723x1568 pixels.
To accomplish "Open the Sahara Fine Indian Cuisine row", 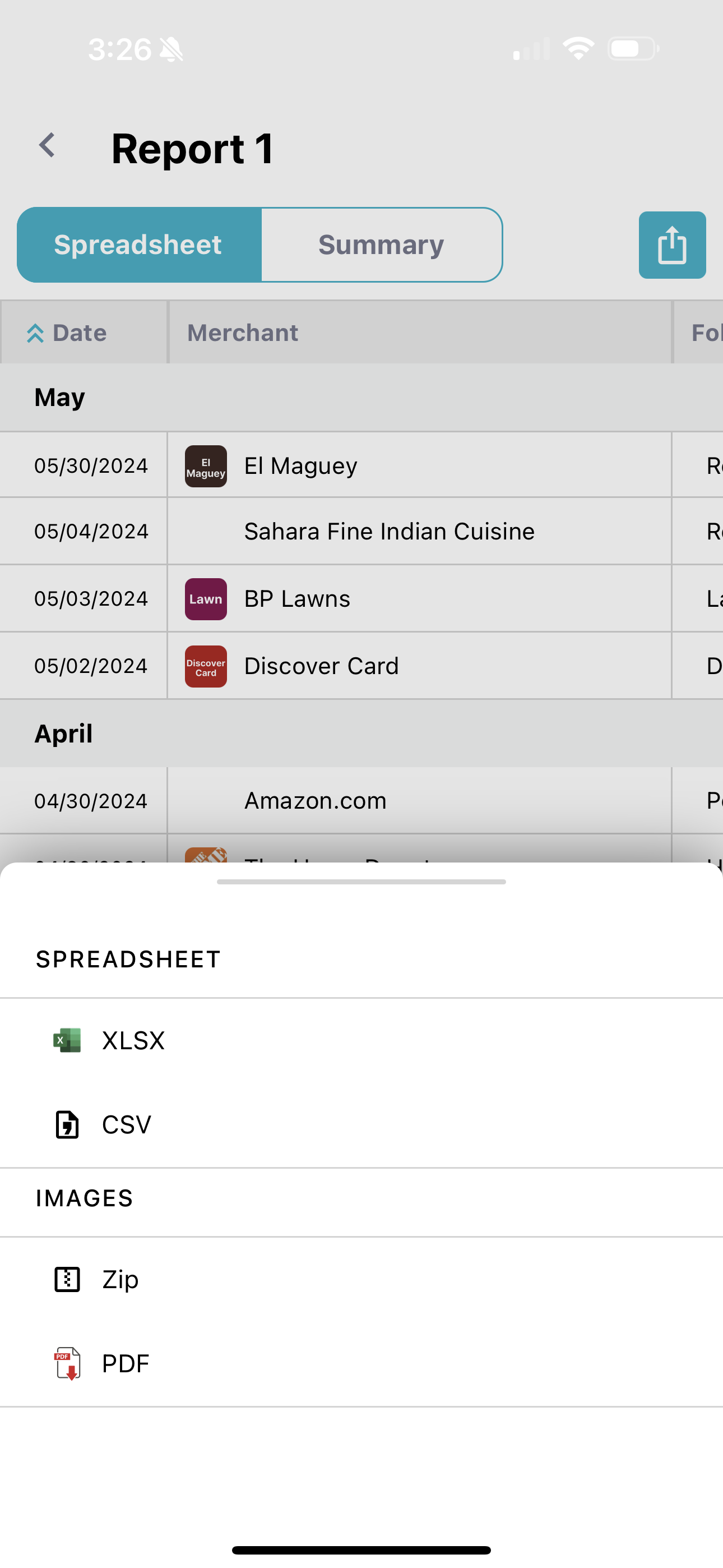I will [390, 532].
